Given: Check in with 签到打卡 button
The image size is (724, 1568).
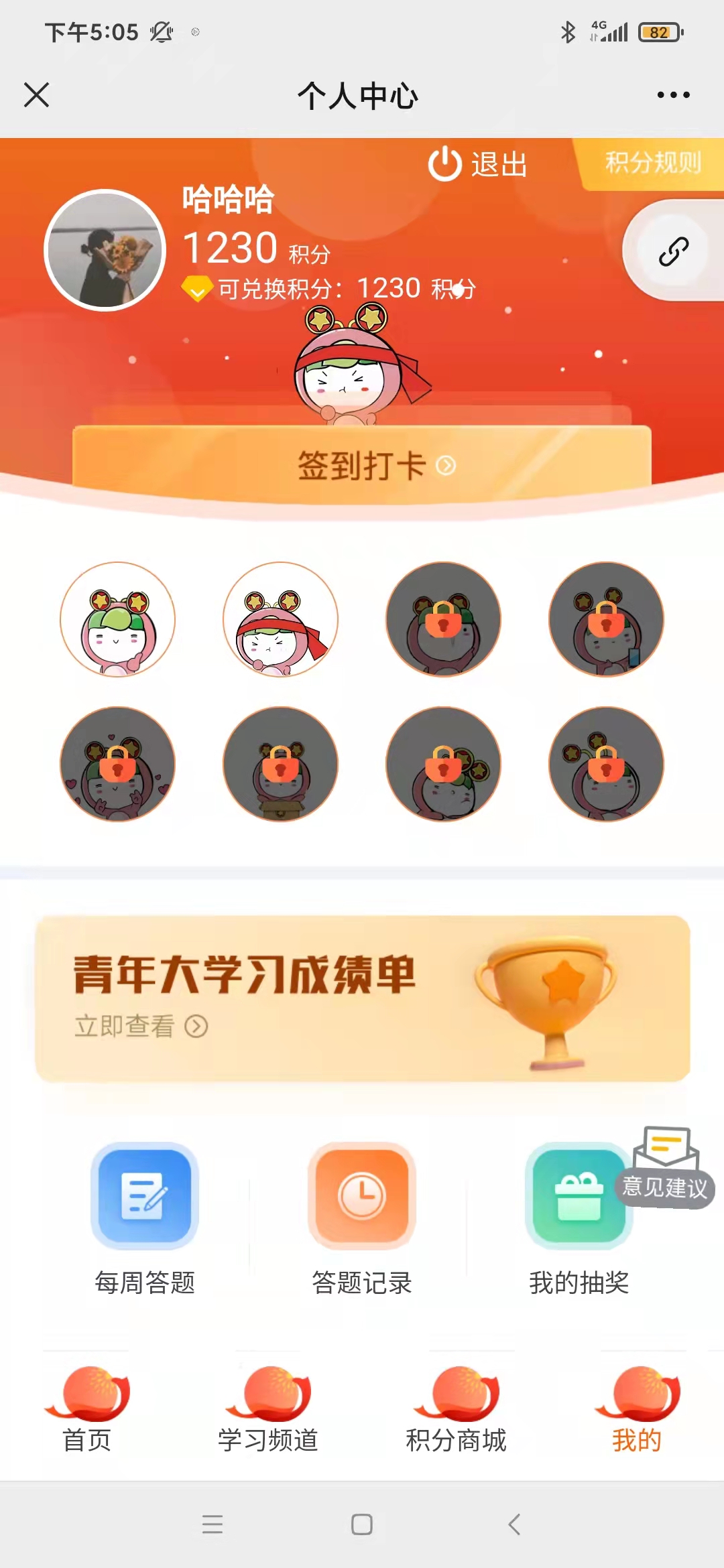Looking at the screenshot, I should coord(362,465).
